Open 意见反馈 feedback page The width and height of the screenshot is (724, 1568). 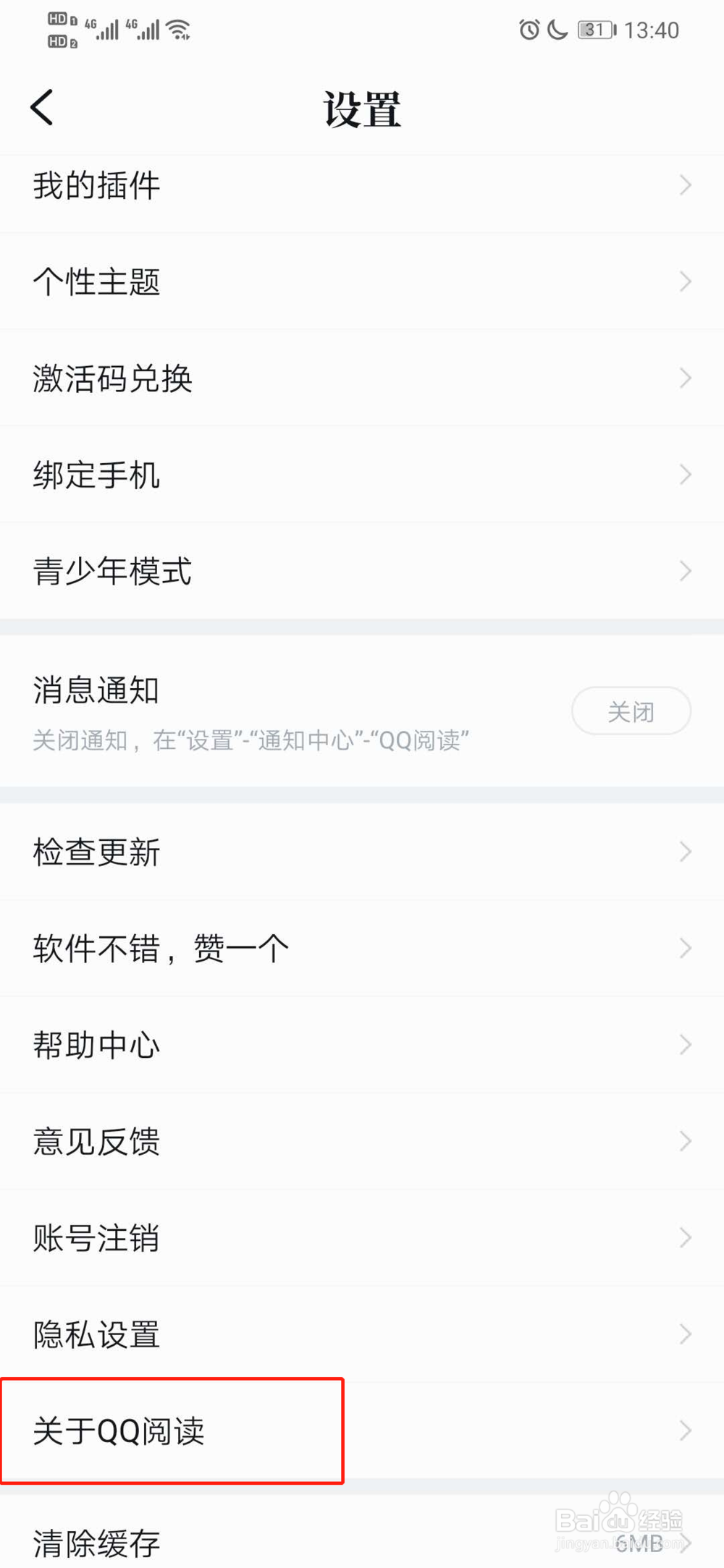click(x=96, y=1142)
